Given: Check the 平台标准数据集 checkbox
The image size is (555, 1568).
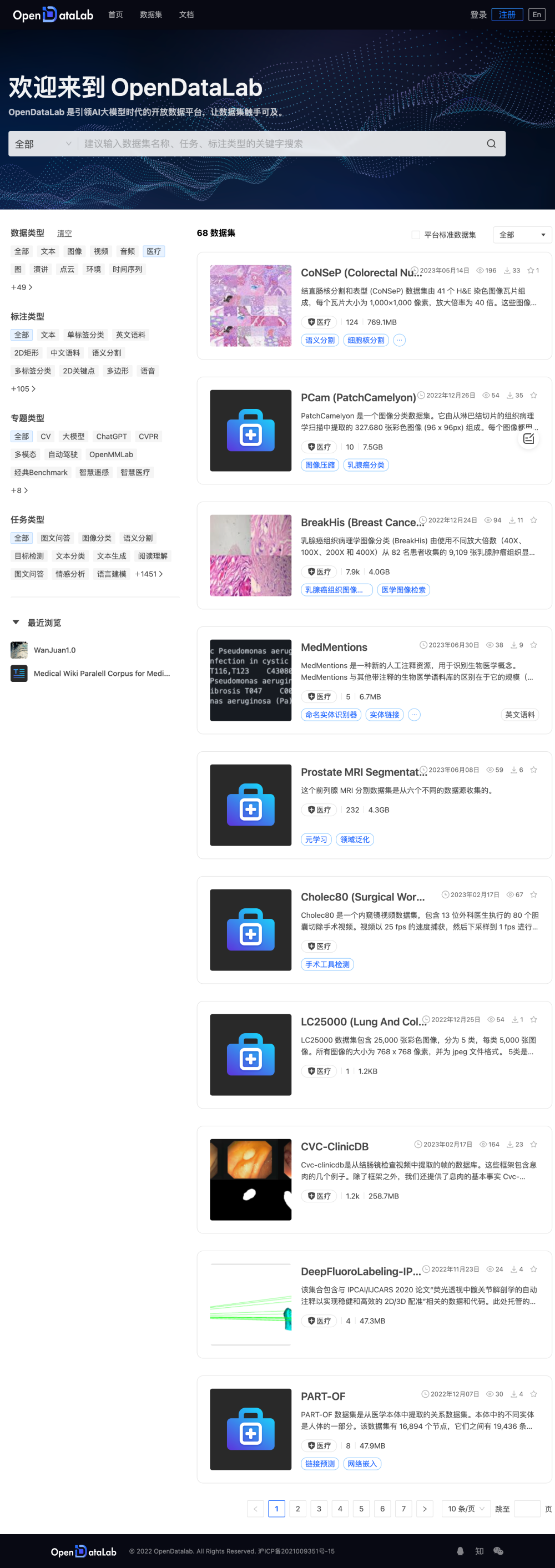Looking at the screenshot, I should pyautogui.click(x=416, y=234).
